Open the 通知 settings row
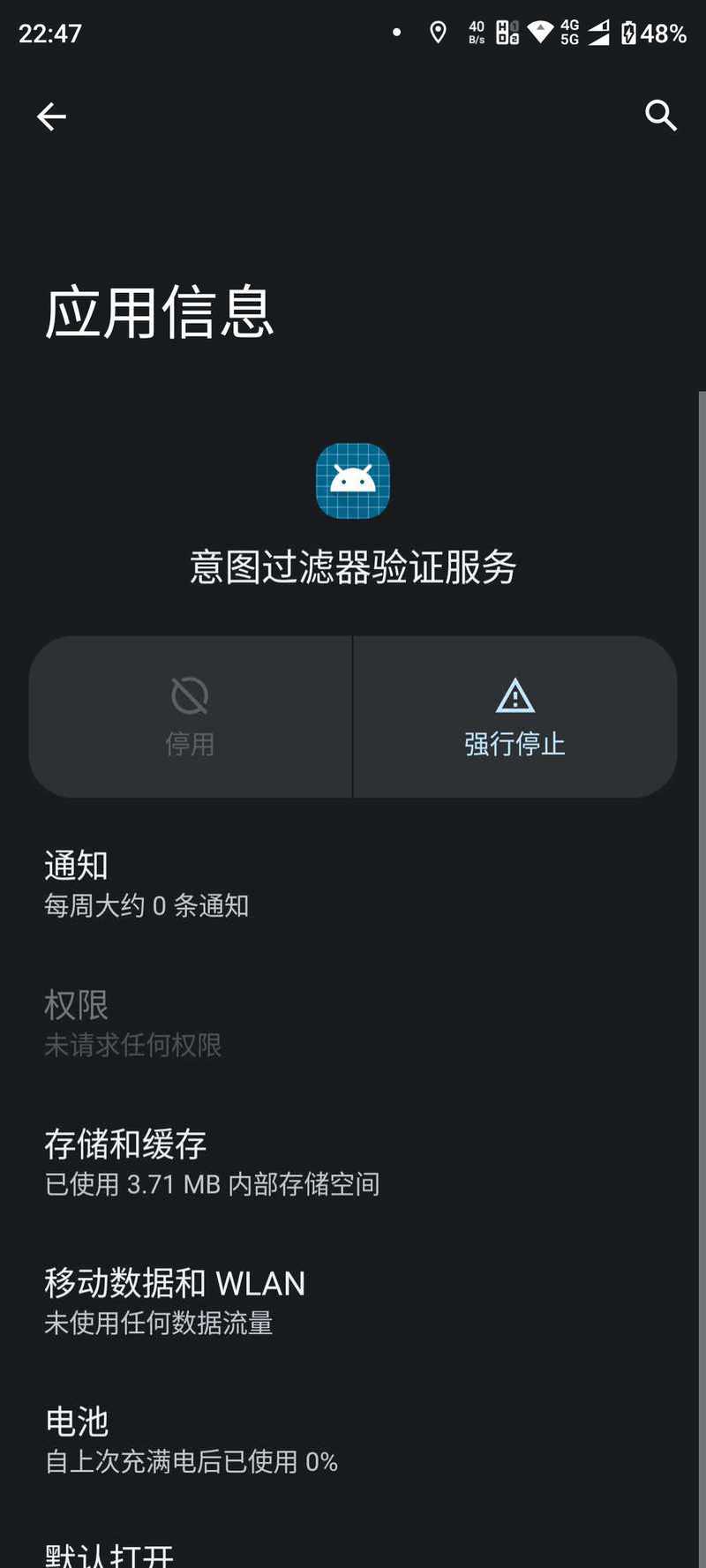Screen dimensions: 706x1568 (353, 885)
